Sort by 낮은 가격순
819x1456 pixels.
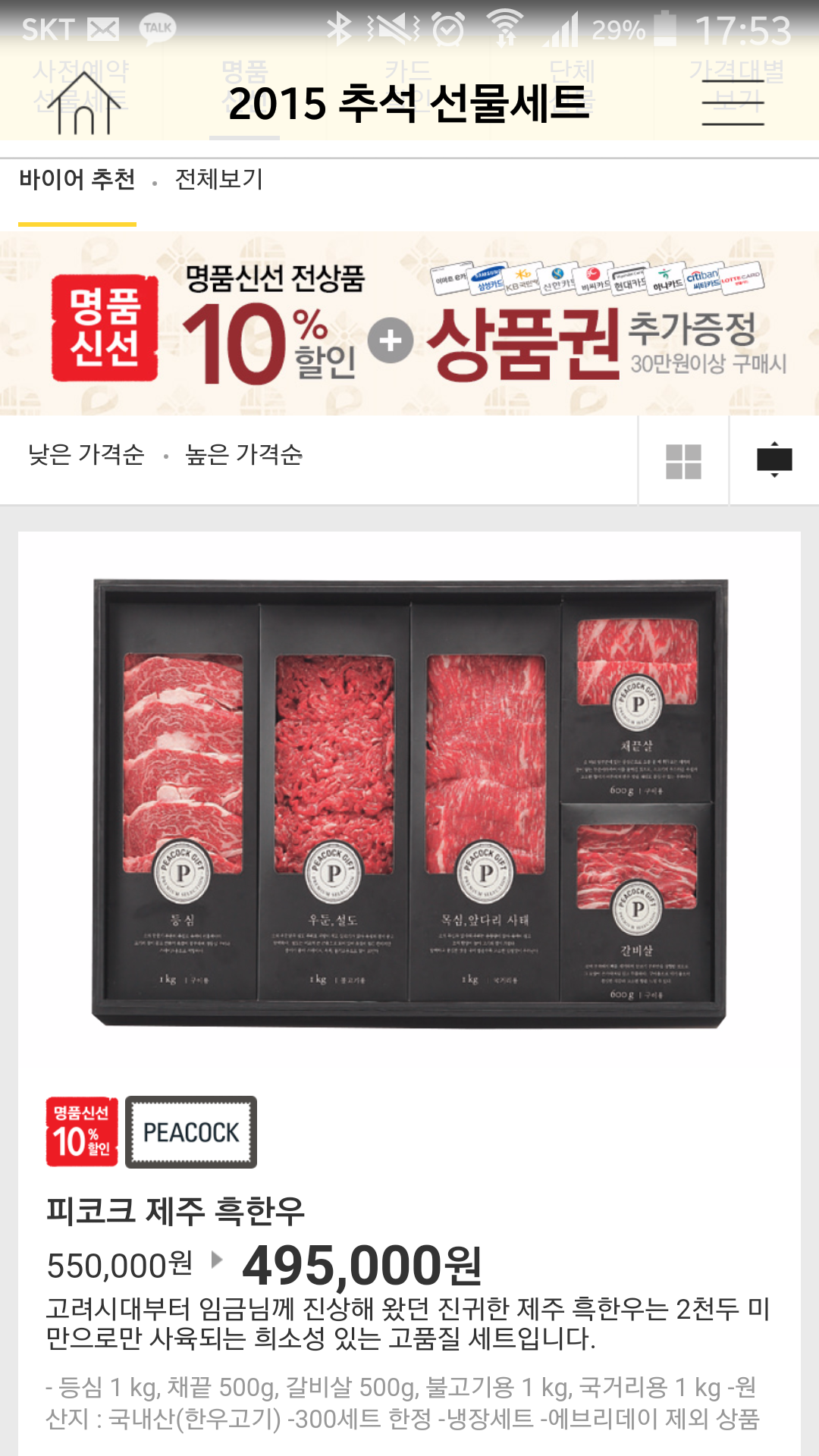86,455
